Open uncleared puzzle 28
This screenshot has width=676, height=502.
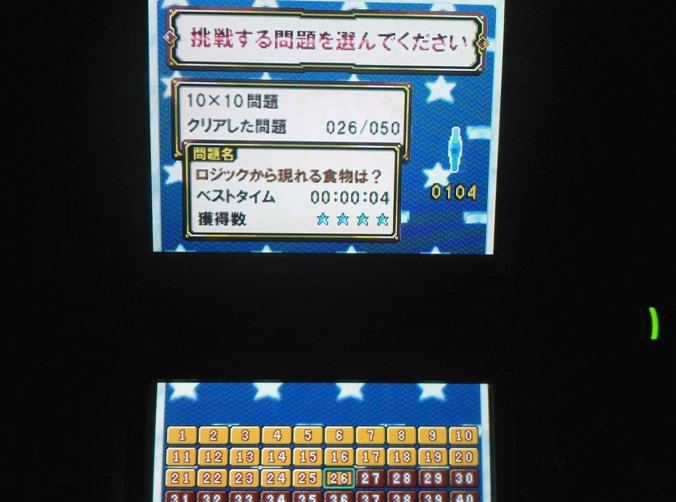(402, 477)
